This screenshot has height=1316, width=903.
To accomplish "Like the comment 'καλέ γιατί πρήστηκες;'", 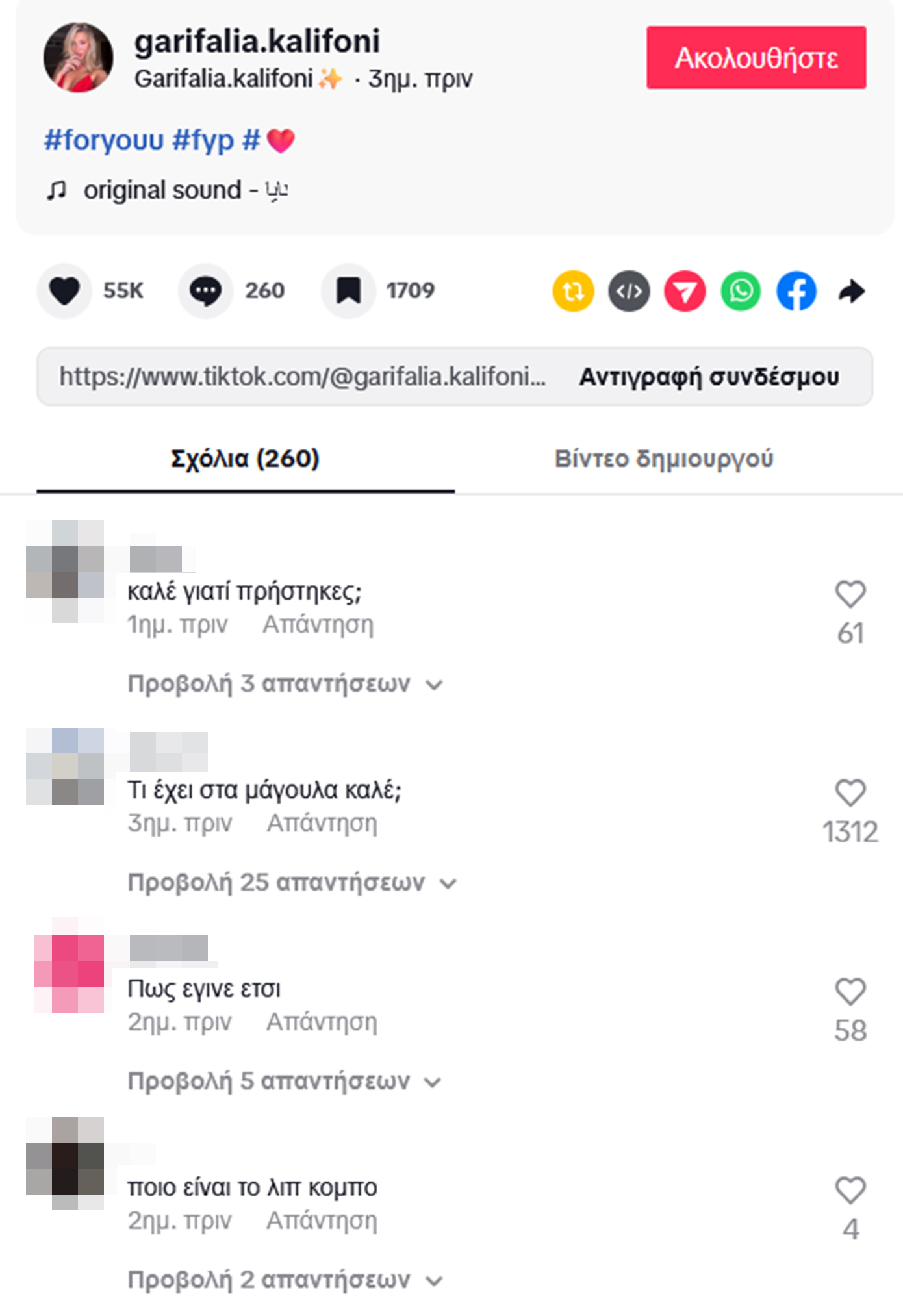I will point(850,594).
